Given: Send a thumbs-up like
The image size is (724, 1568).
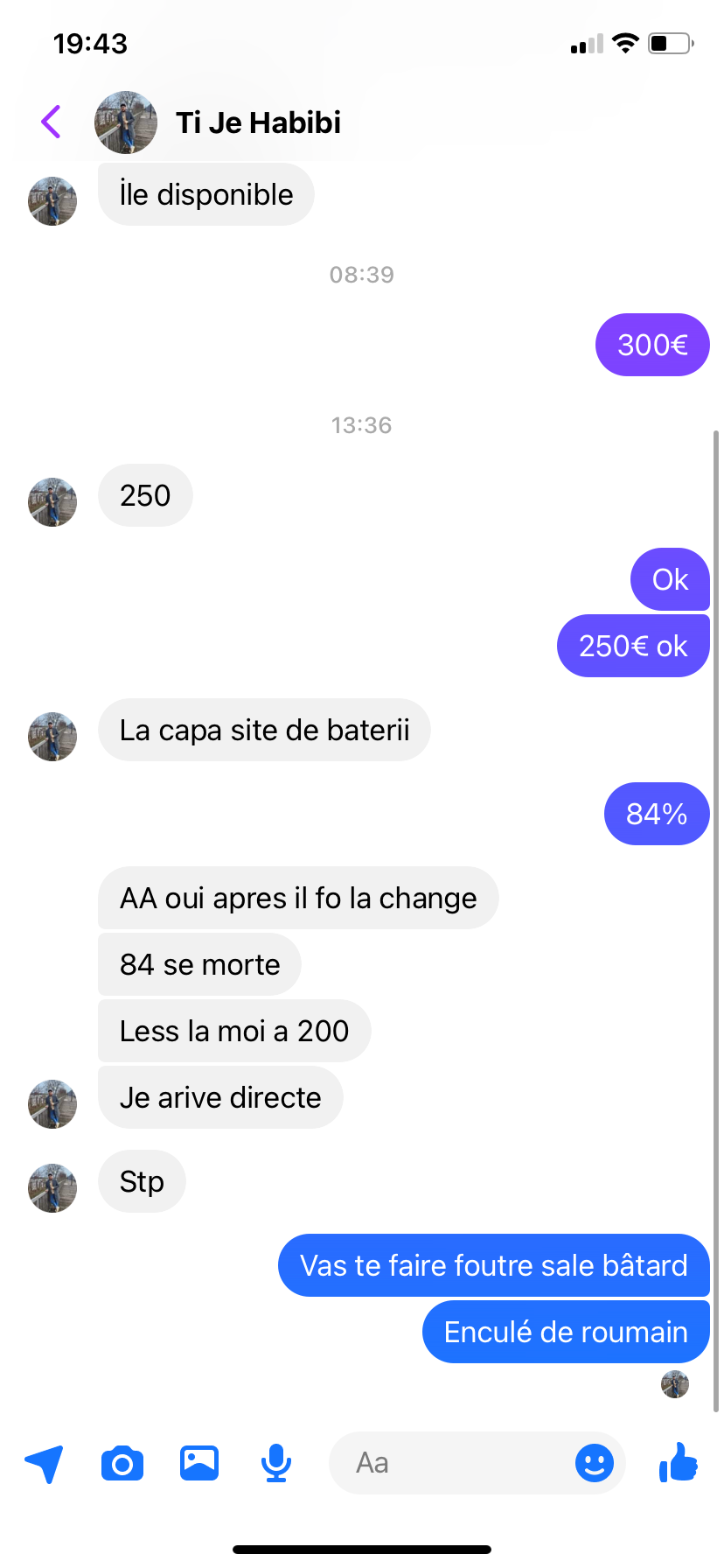Looking at the screenshot, I should 679,1462.
